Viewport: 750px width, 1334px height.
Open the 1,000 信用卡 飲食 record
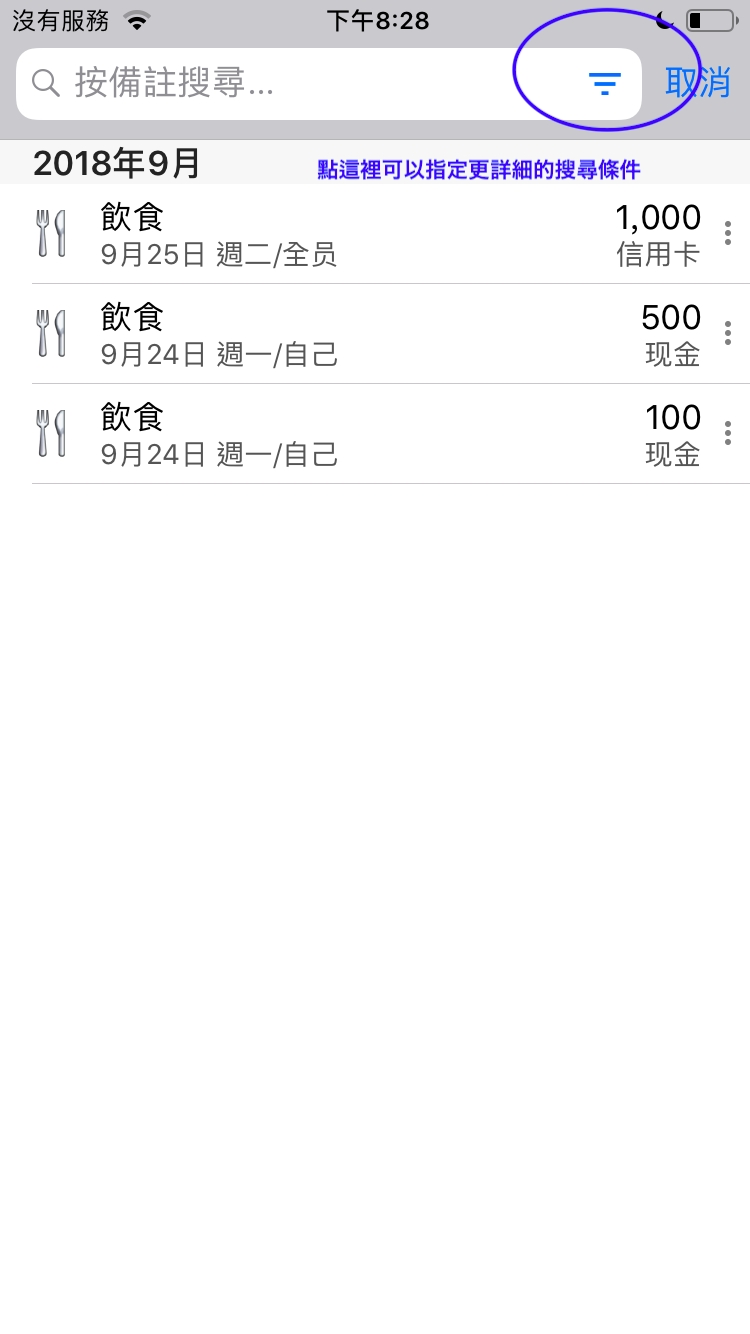coord(370,234)
